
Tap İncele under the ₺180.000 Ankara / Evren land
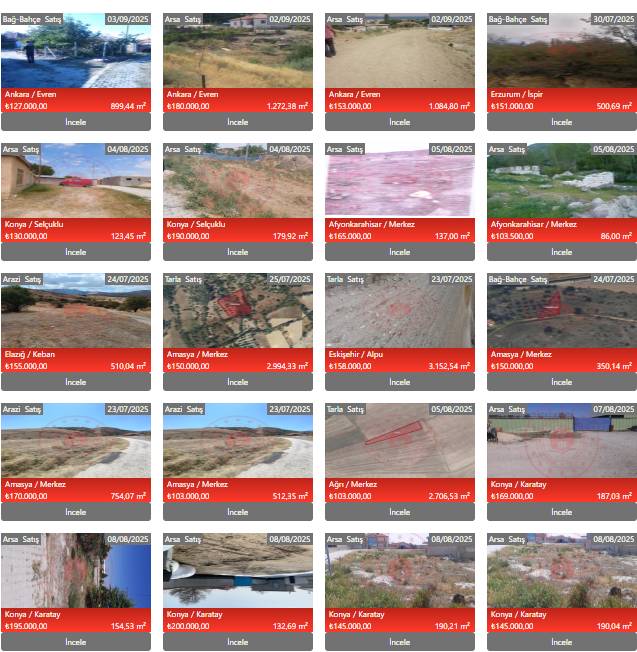[237, 122]
